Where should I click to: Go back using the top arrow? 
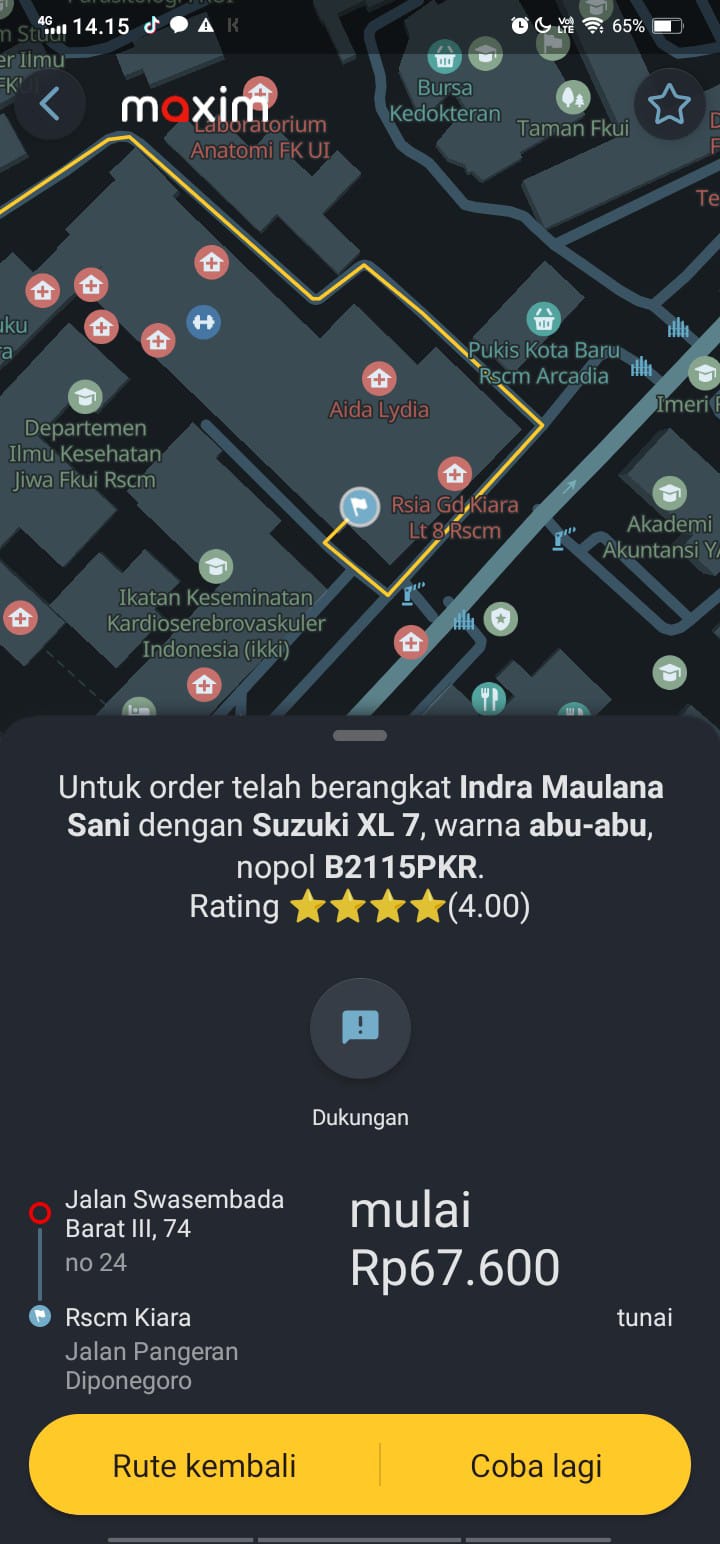pyautogui.click(x=49, y=104)
